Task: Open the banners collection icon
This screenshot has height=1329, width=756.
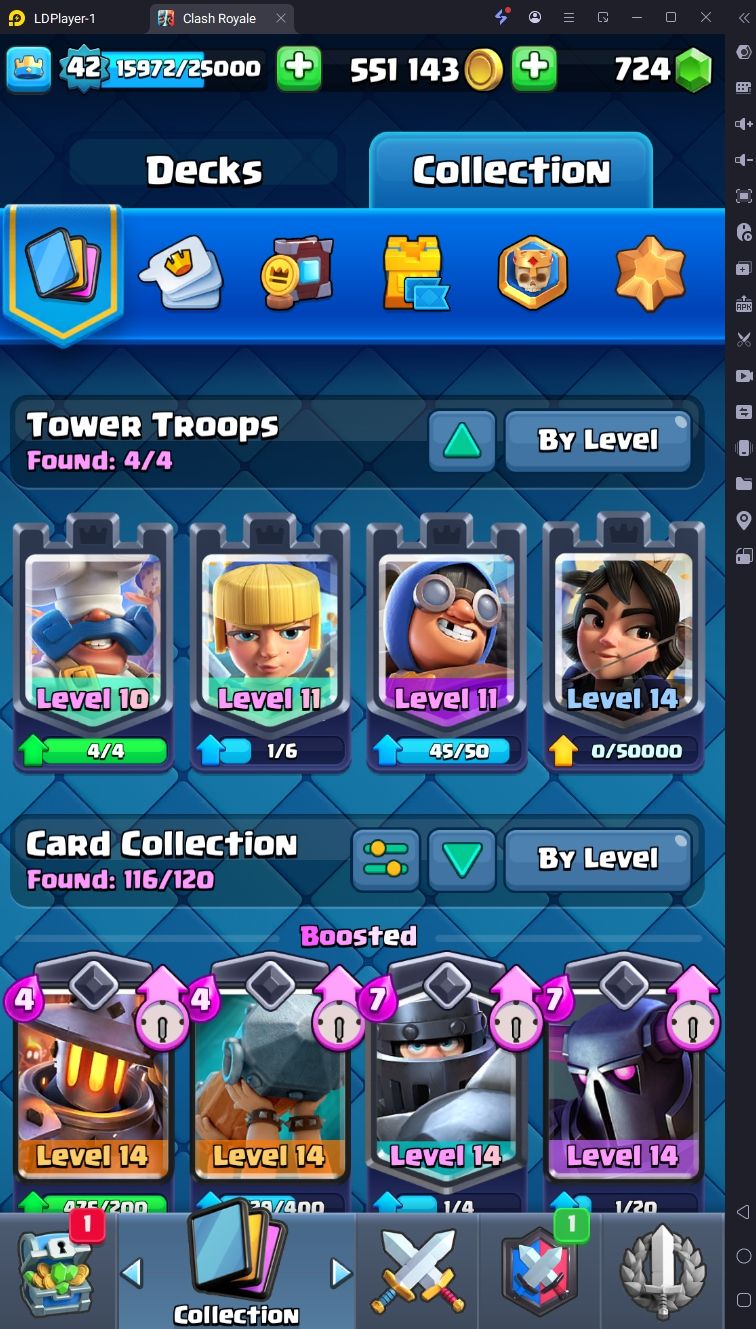Action: click(x=297, y=271)
